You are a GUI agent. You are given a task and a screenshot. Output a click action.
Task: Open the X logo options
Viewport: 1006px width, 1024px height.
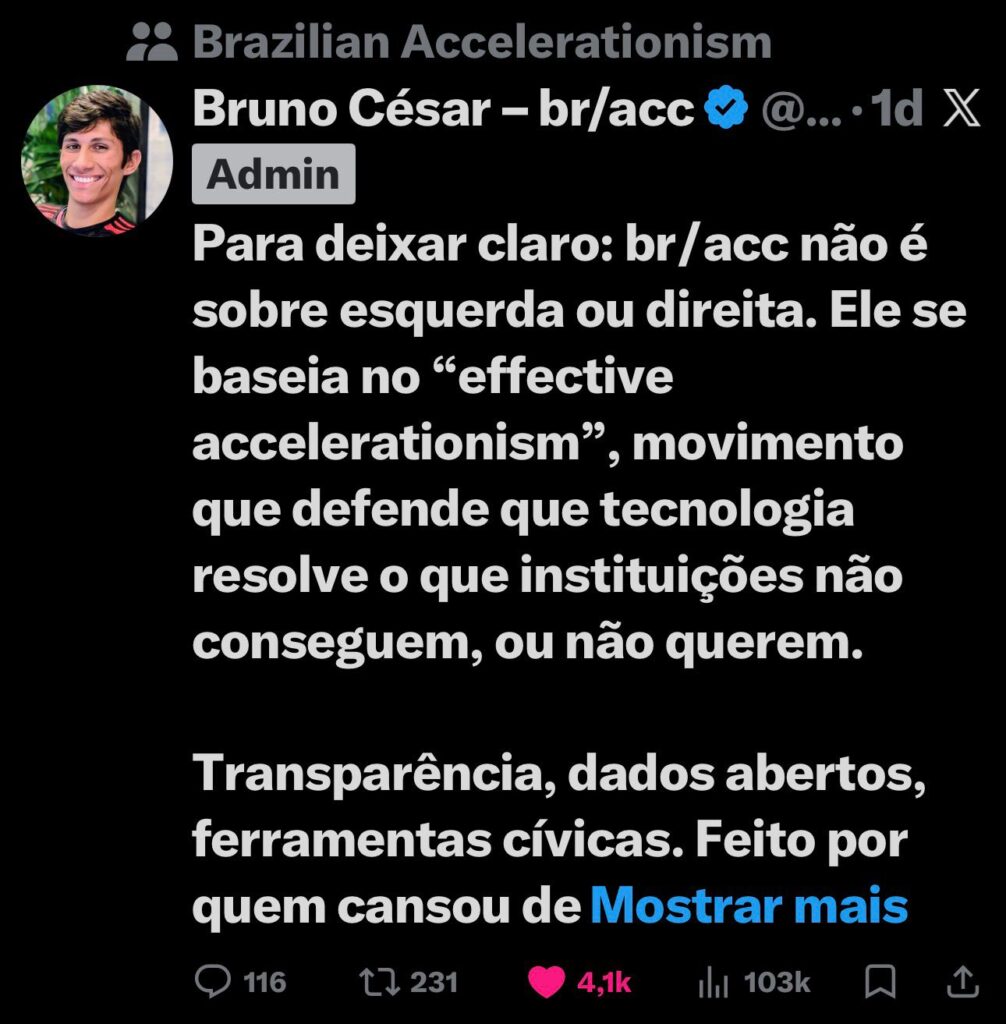[x=962, y=109]
